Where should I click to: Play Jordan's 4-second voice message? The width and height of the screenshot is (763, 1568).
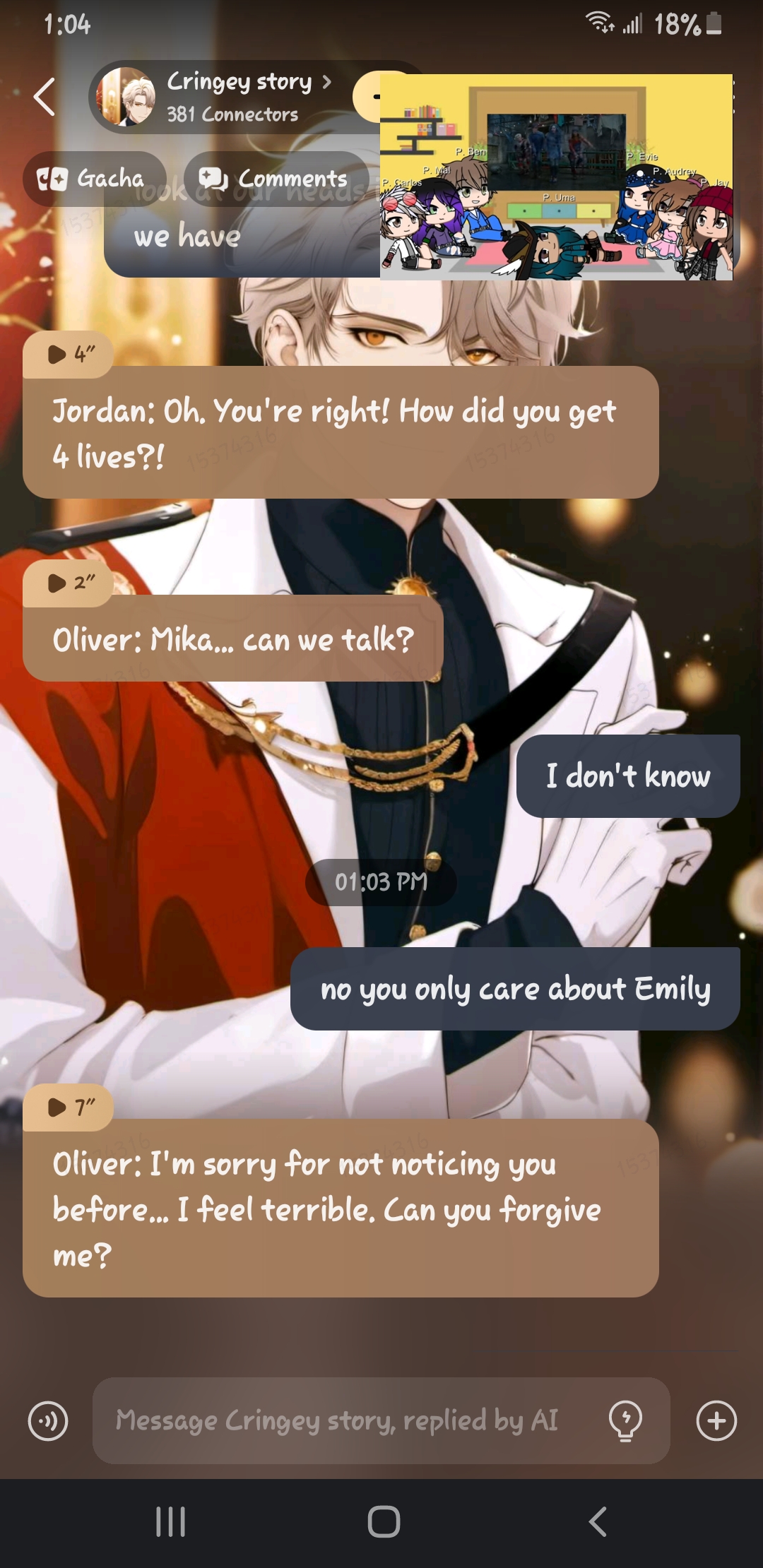point(69,354)
